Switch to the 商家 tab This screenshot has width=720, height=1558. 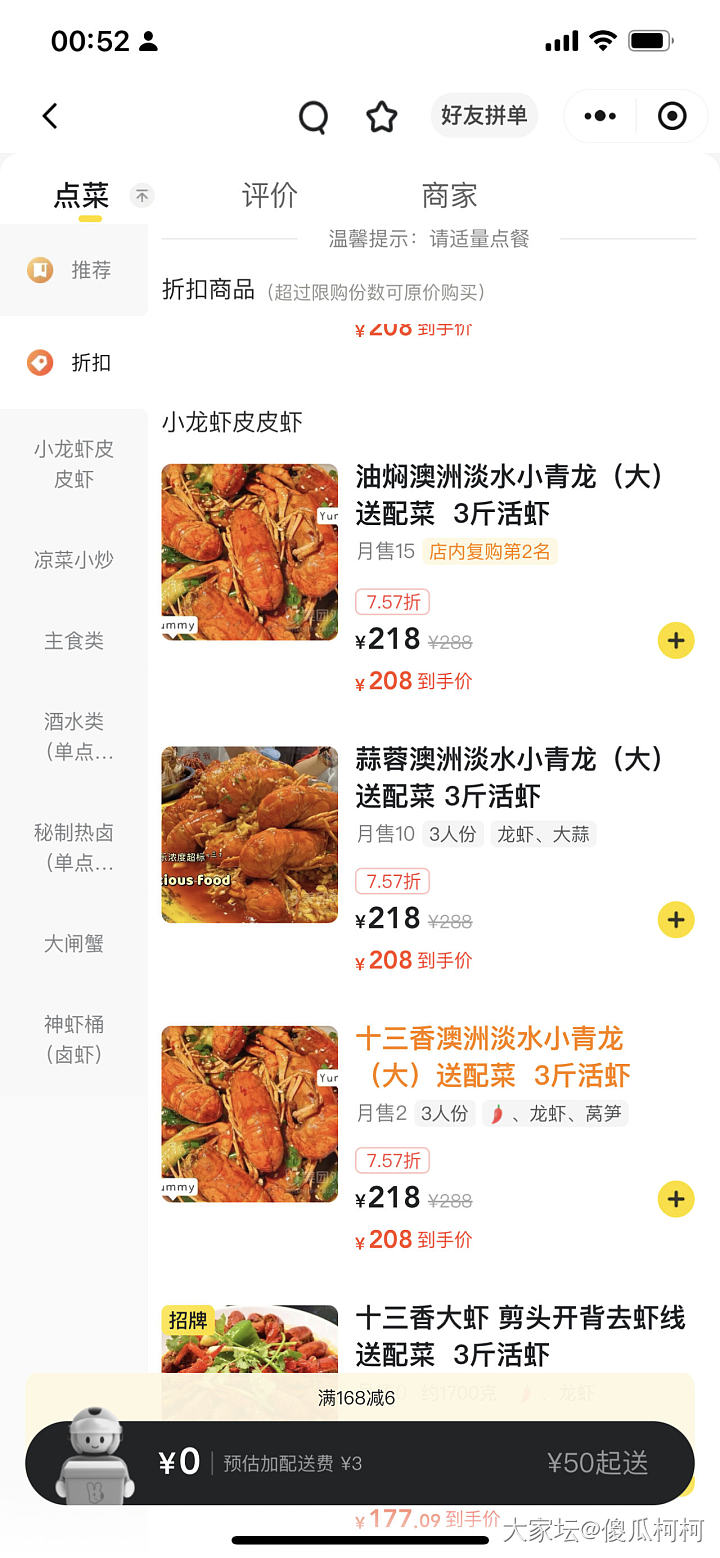pyautogui.click(x=449, y=195)
